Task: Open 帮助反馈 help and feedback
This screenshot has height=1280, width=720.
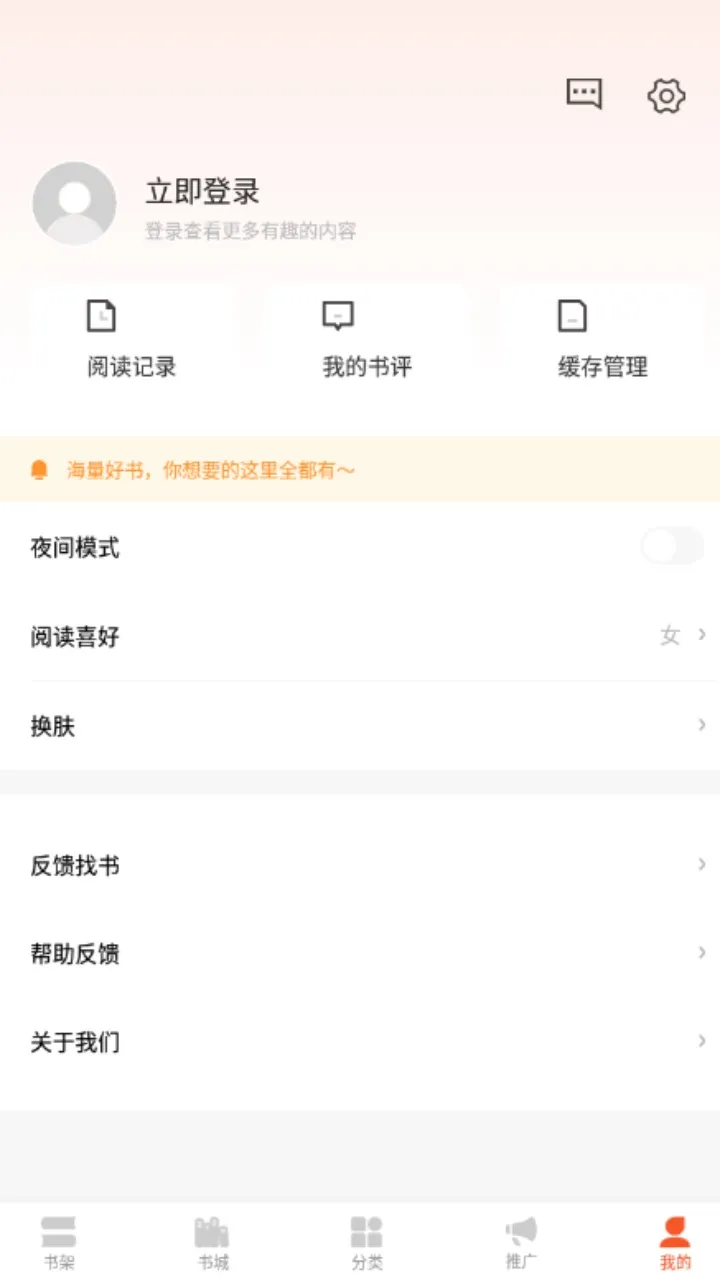Action: click(x=360, y=953)
